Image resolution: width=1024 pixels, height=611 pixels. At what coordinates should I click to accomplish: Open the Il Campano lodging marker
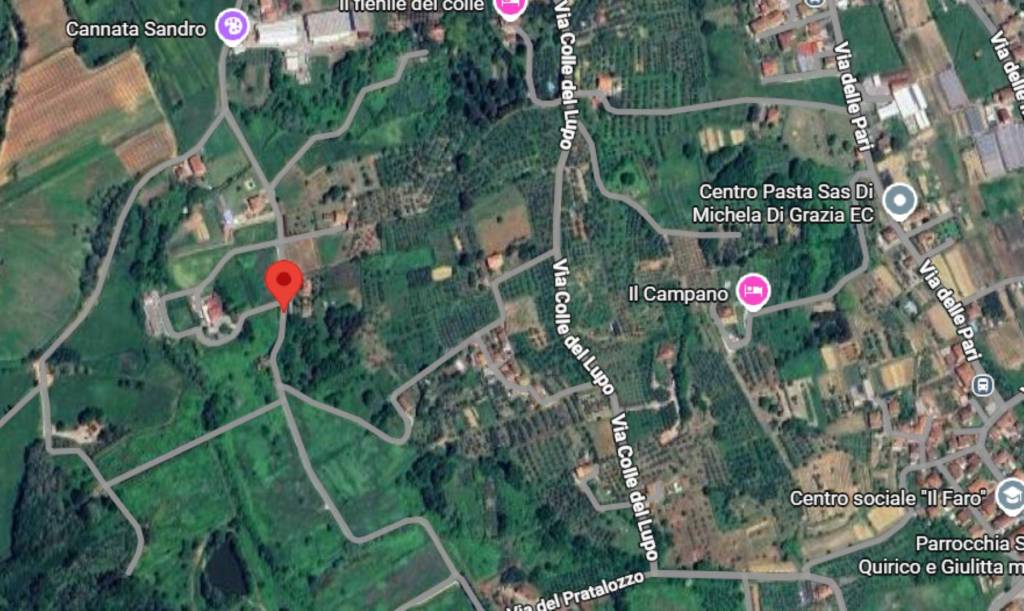(754, 293)
